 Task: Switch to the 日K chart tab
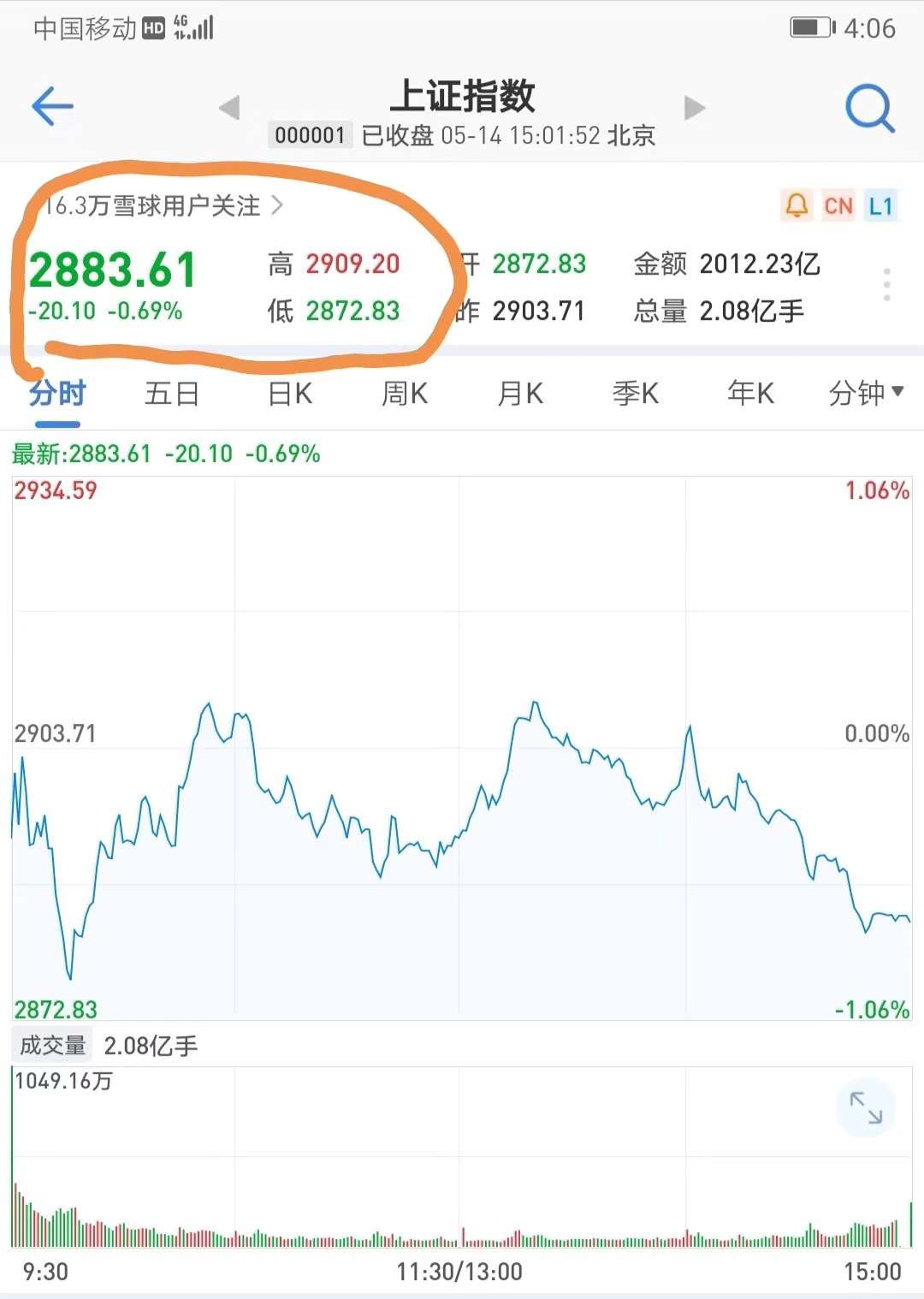click(x=290, y=394)
